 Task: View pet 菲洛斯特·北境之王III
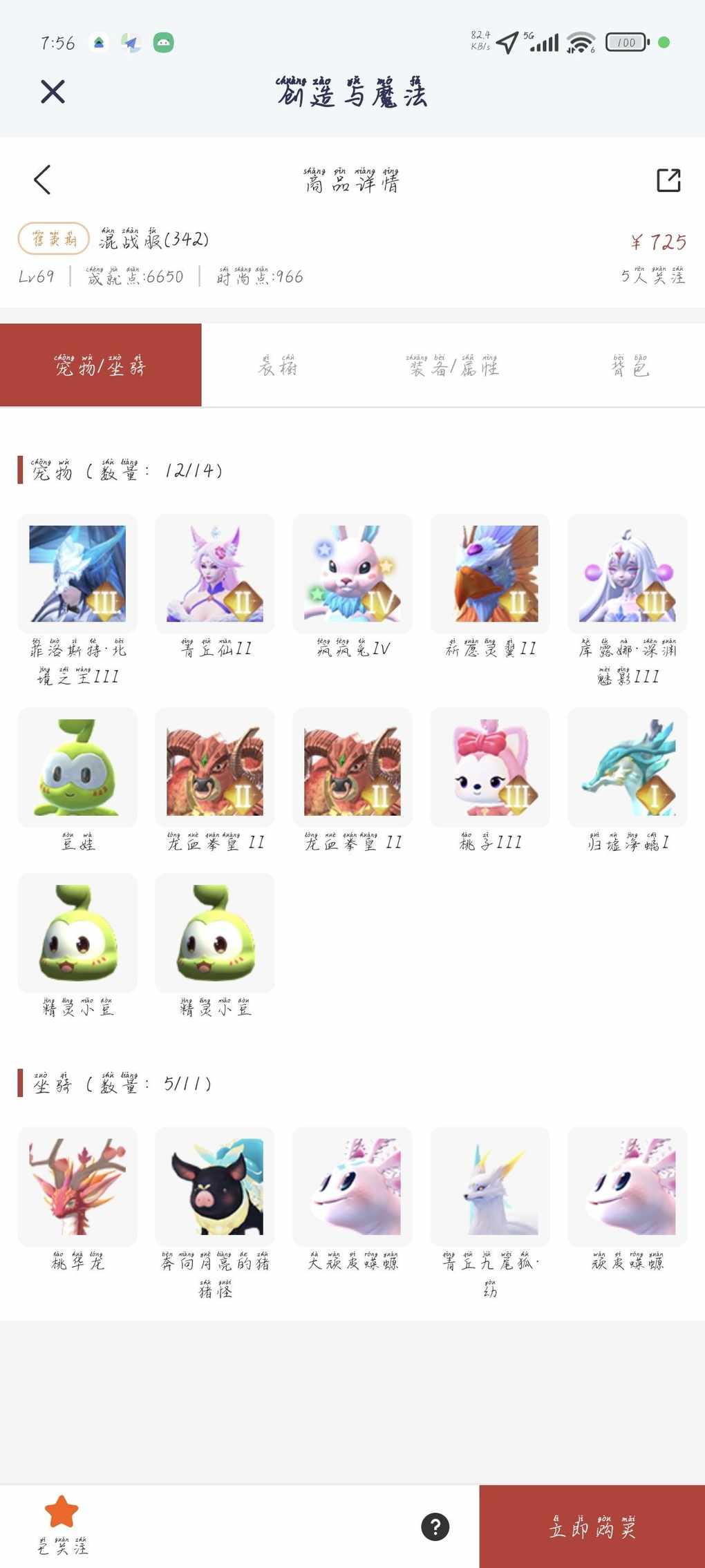[77, 574]
